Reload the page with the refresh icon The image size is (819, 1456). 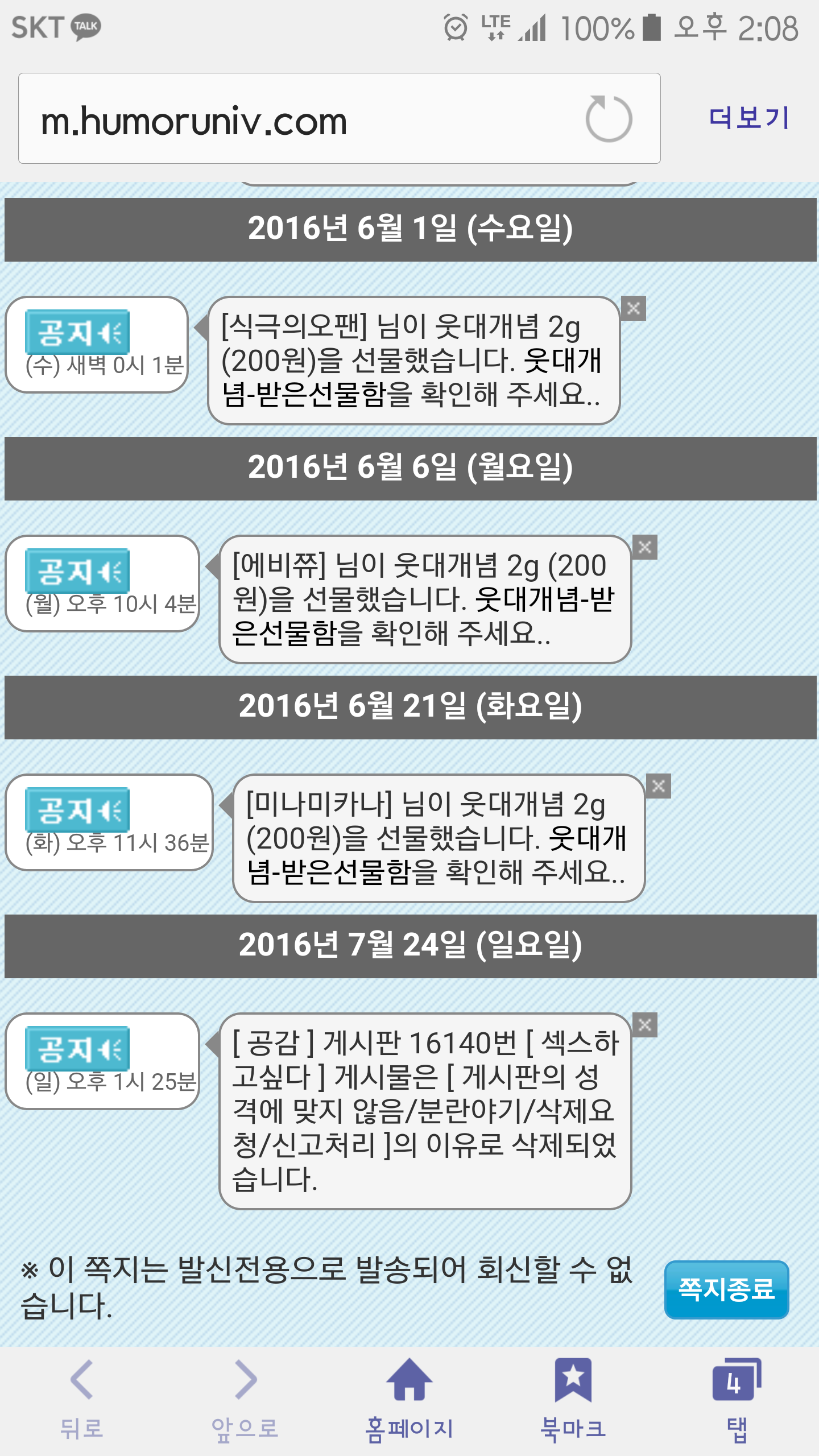pyautogui.click(x=609, y=119)
